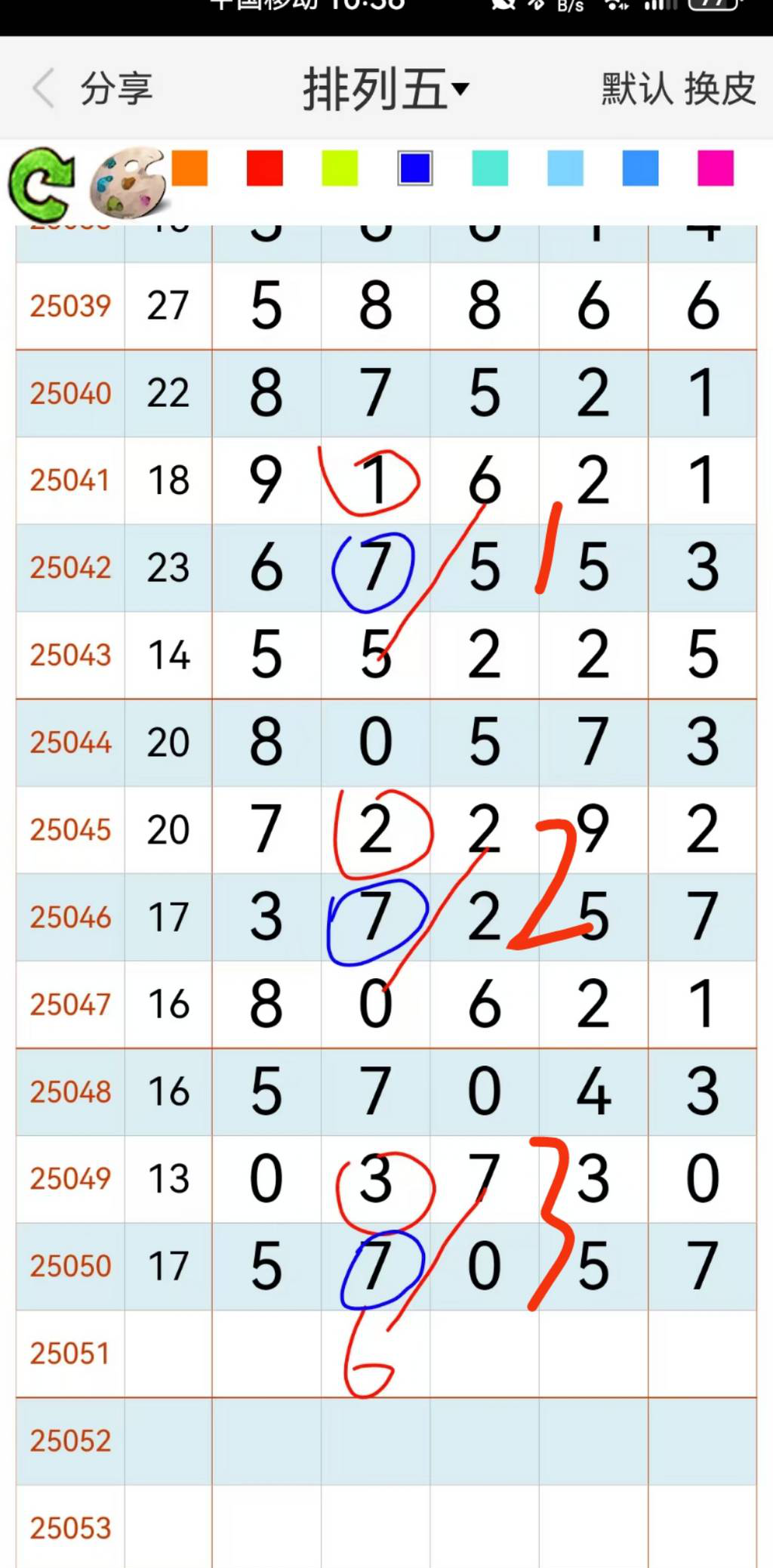This screenshot has width=773, height=1568.
Task: Toggle the selected dark blue color swatch
Action: coord(414,169)
